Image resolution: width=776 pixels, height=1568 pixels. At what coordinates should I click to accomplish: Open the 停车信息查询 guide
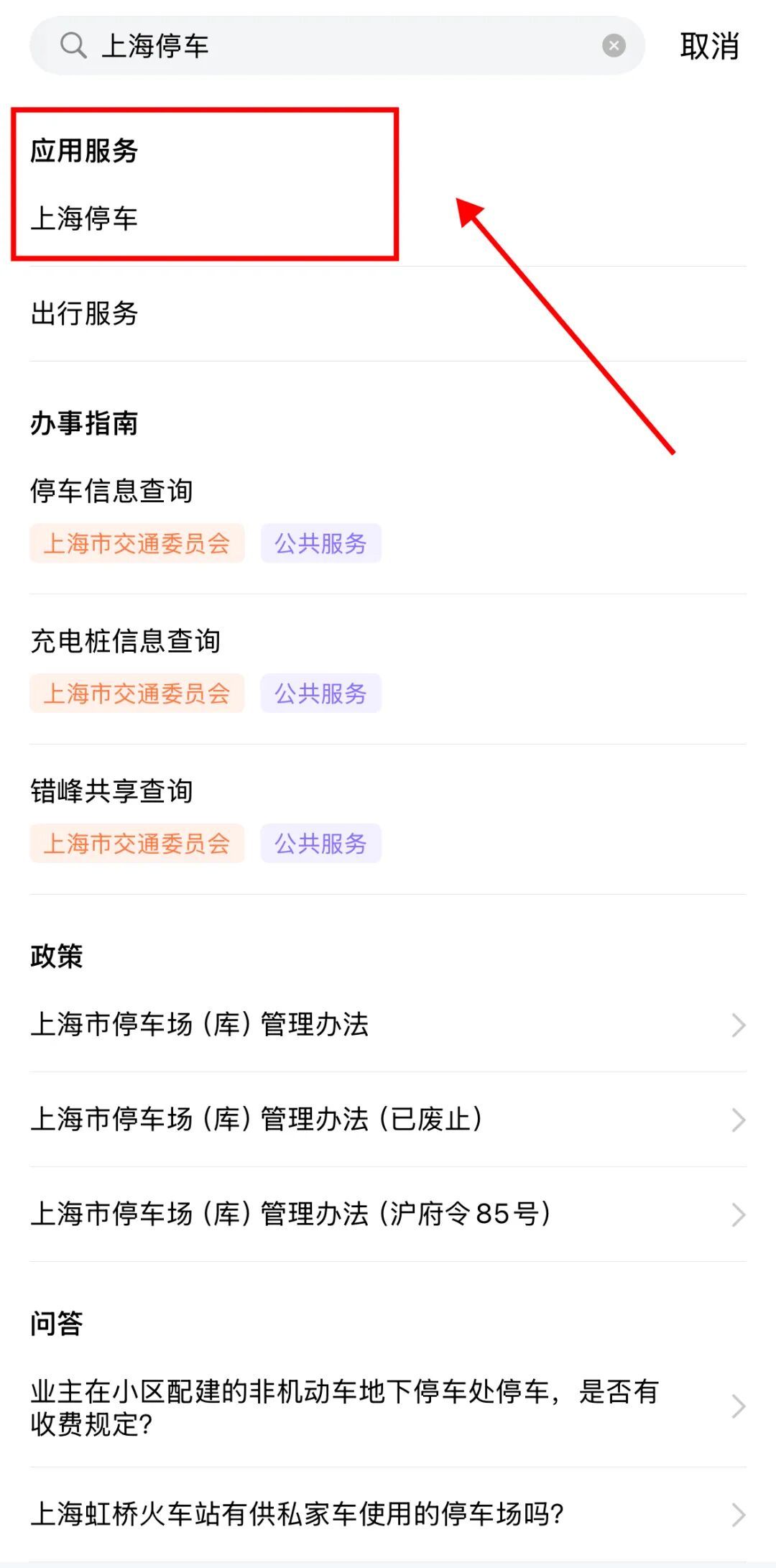click(x=111, y=491)
